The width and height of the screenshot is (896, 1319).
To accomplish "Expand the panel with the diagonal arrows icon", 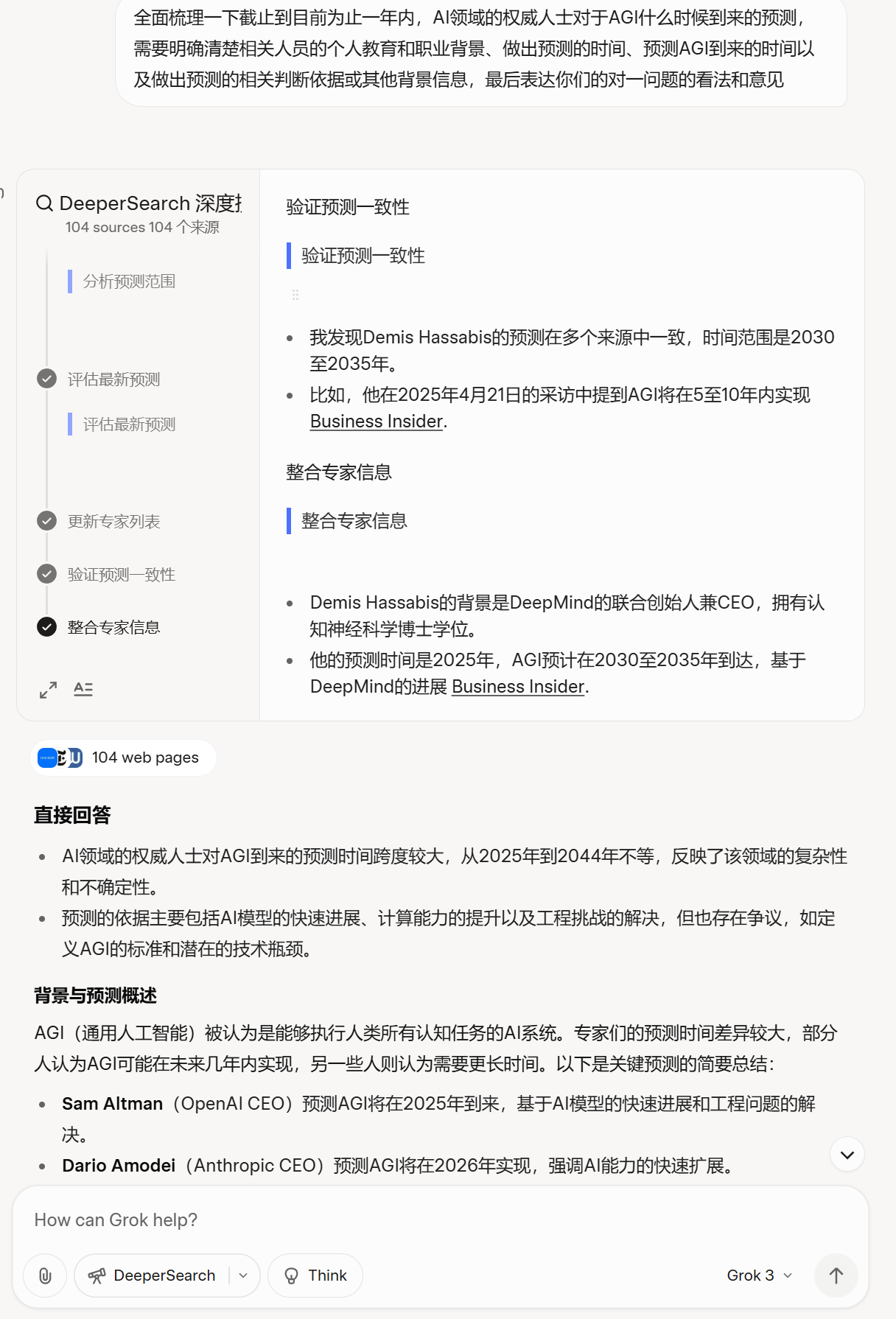I will click(47, 690).
